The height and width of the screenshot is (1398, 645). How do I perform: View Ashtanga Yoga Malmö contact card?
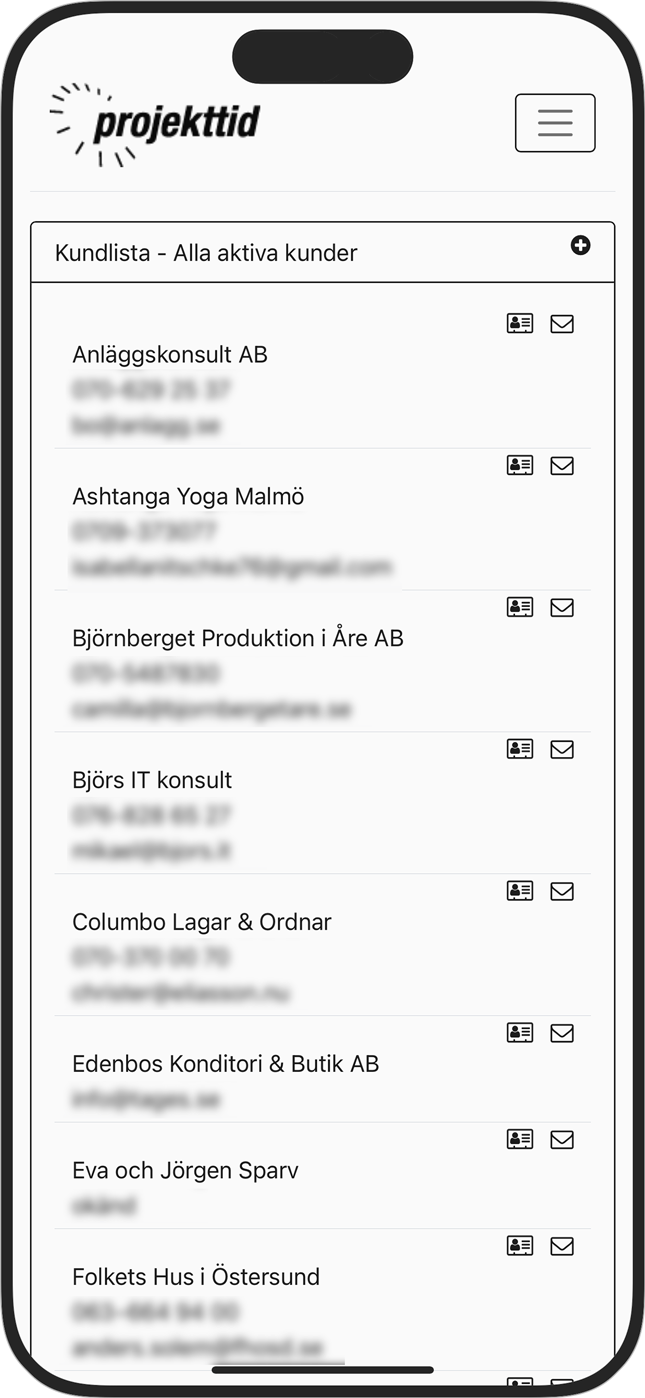tap(520, 465)
